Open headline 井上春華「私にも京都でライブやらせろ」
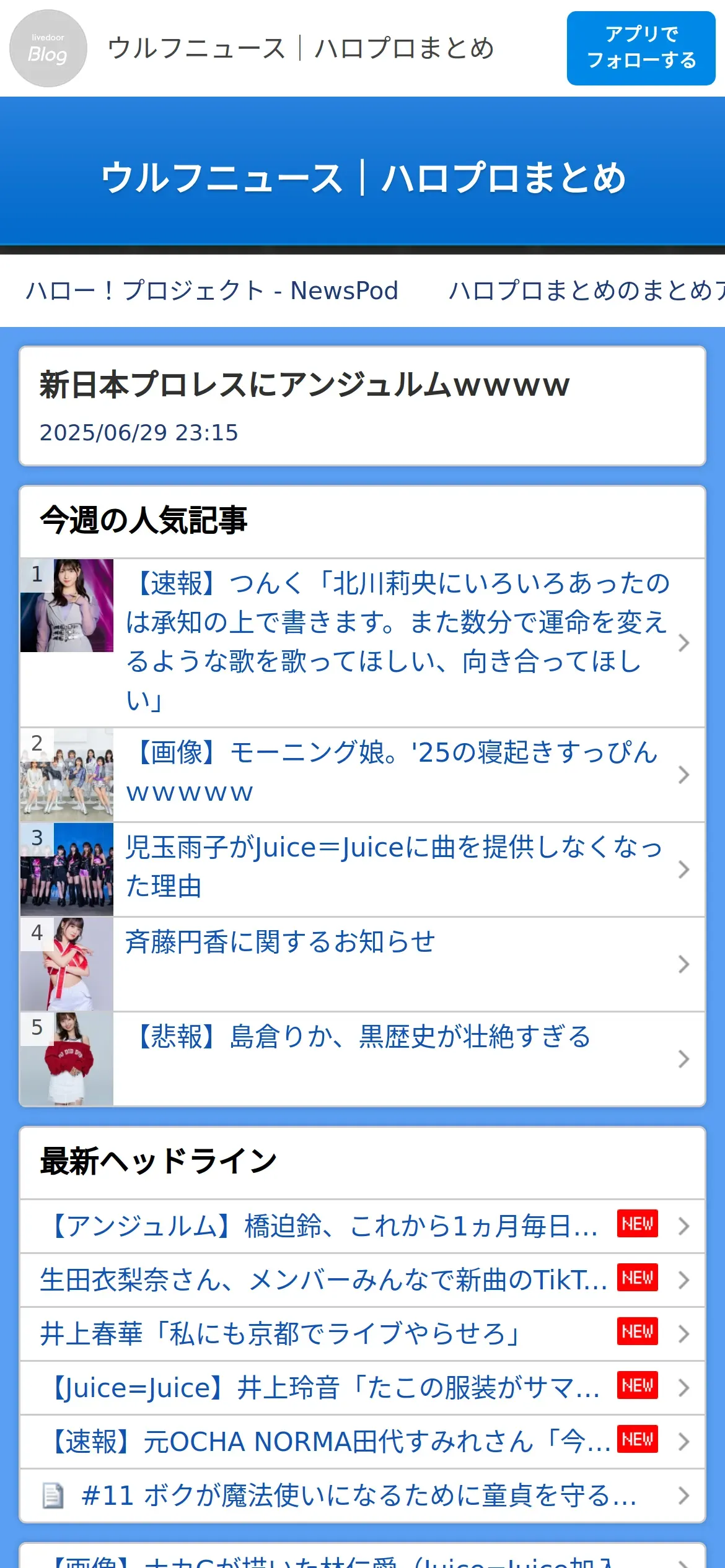This screenshot has height=1568, width=725. coord(279,1334)
